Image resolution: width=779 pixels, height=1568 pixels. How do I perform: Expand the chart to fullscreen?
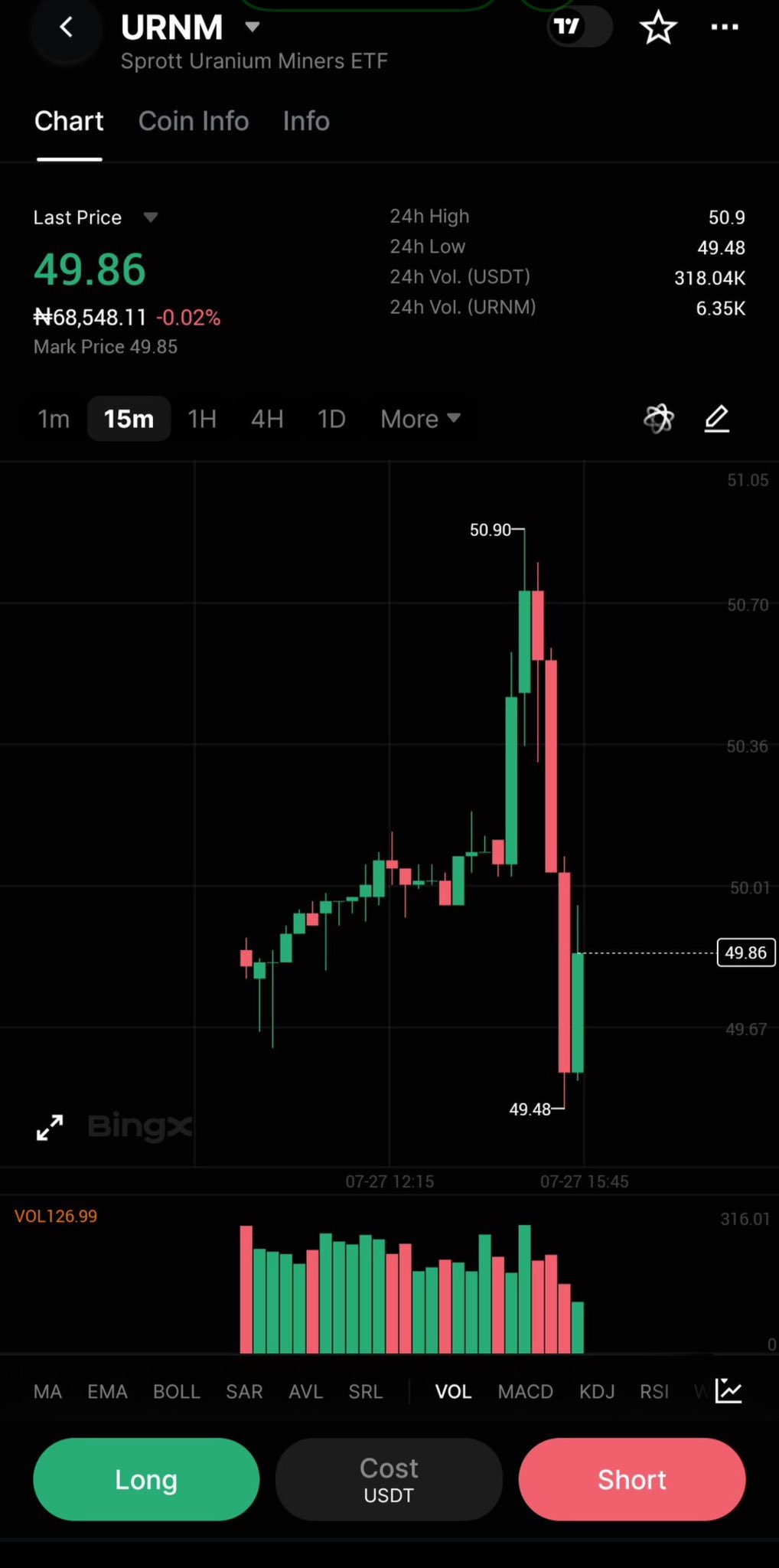click(x=50, y=1127)
